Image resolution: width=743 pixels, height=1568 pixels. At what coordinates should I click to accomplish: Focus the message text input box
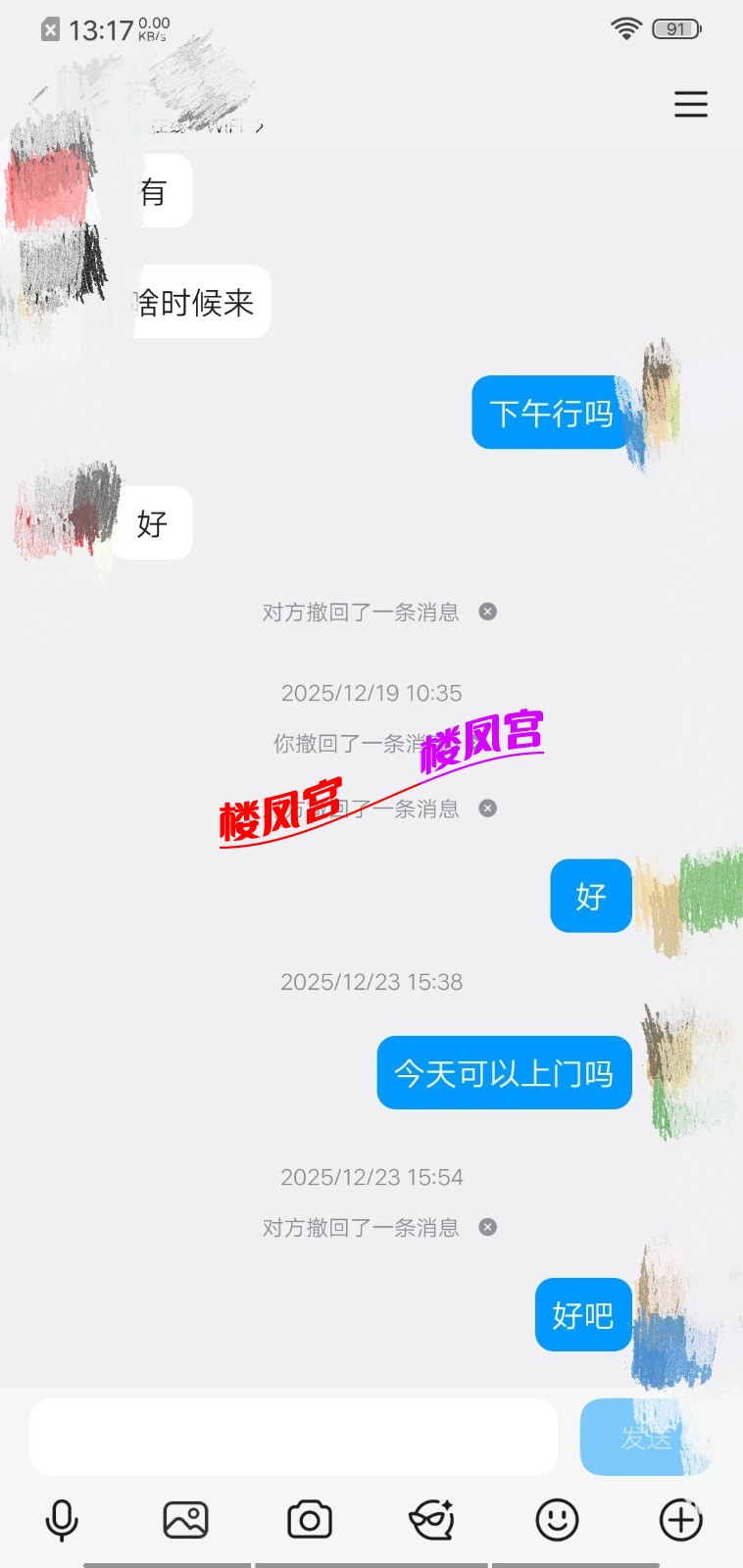point(293,1437)
